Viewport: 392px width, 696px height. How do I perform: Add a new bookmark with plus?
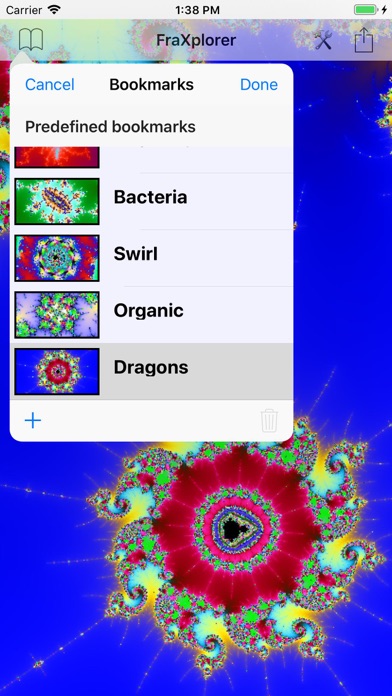pos(33,420)
